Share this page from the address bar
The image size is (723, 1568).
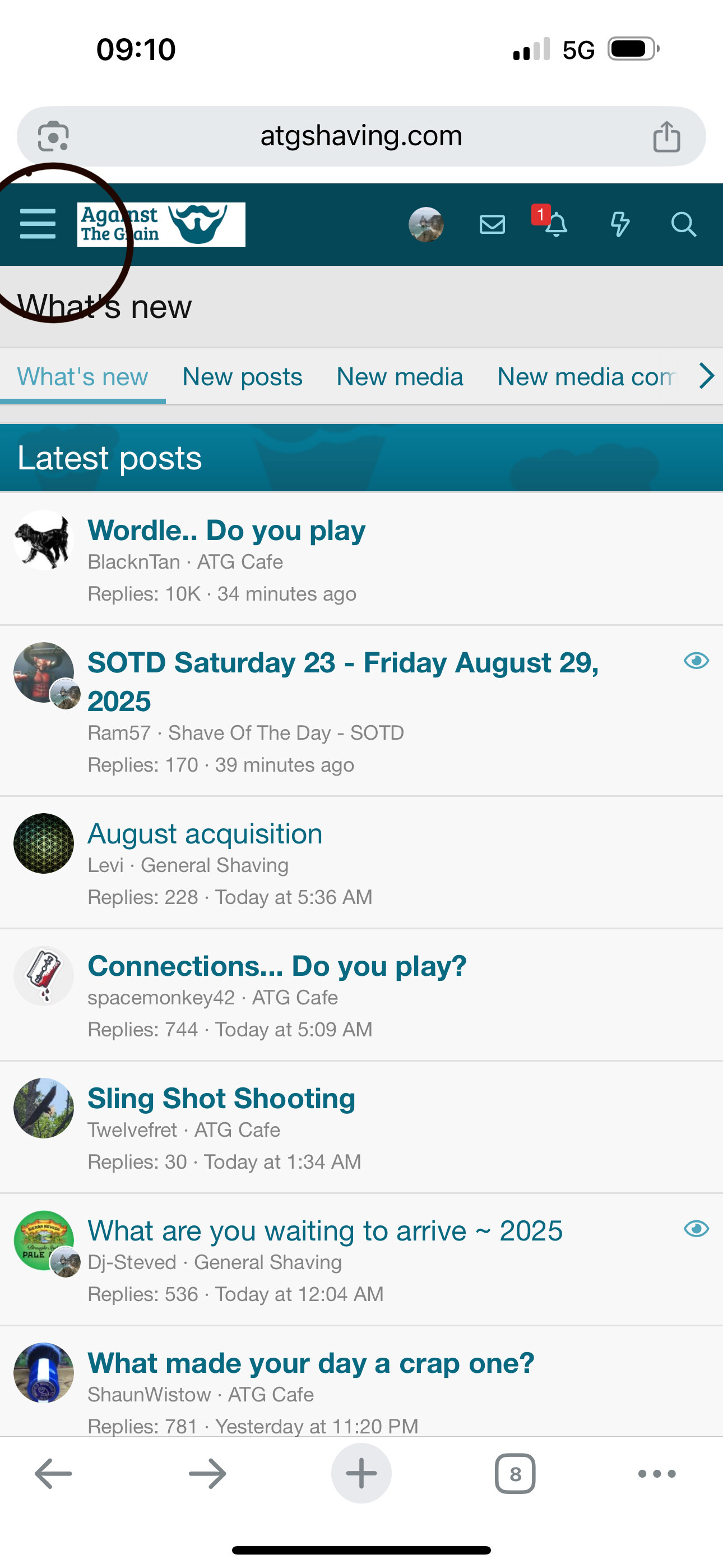point(666,136)
